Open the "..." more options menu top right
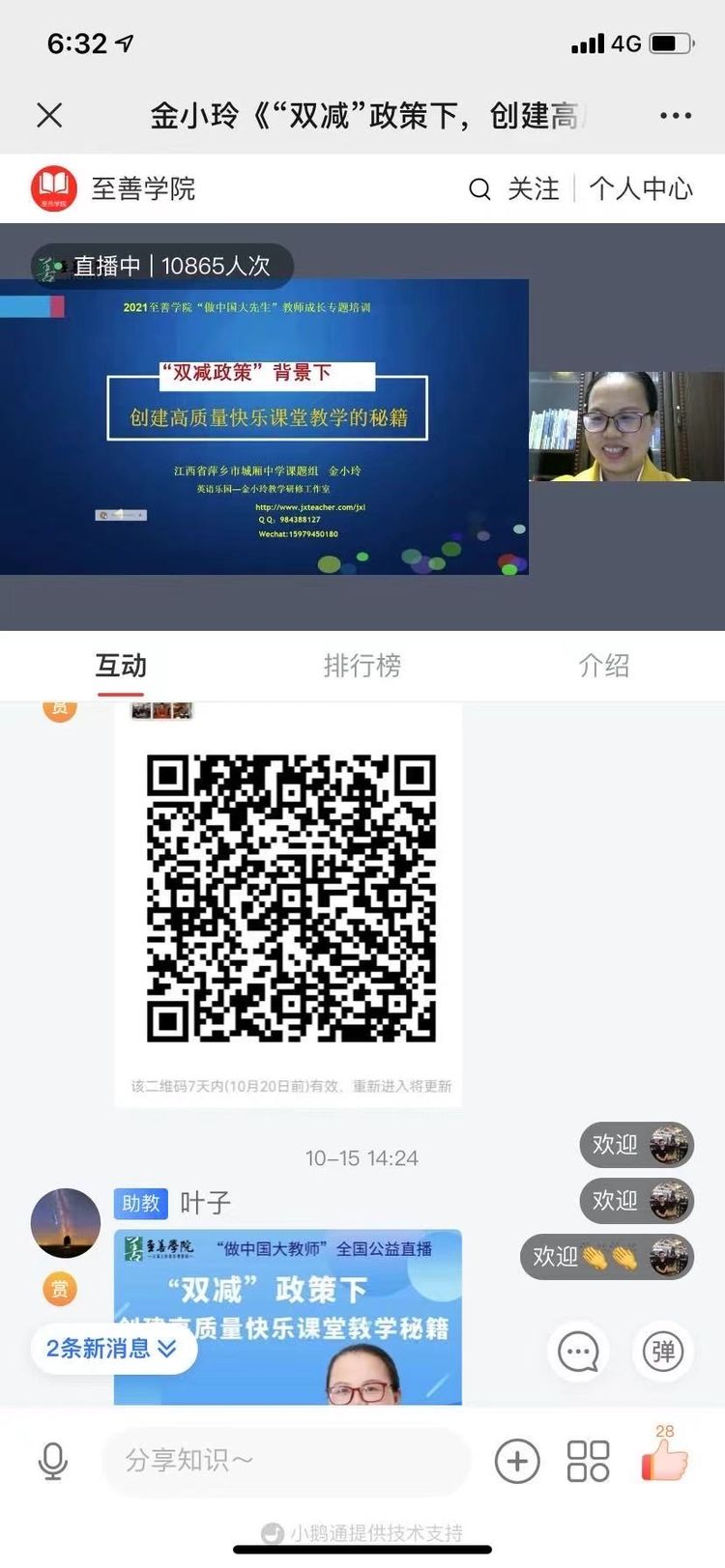This screenshot has width=725, height=1568. [x=675, y=115]
